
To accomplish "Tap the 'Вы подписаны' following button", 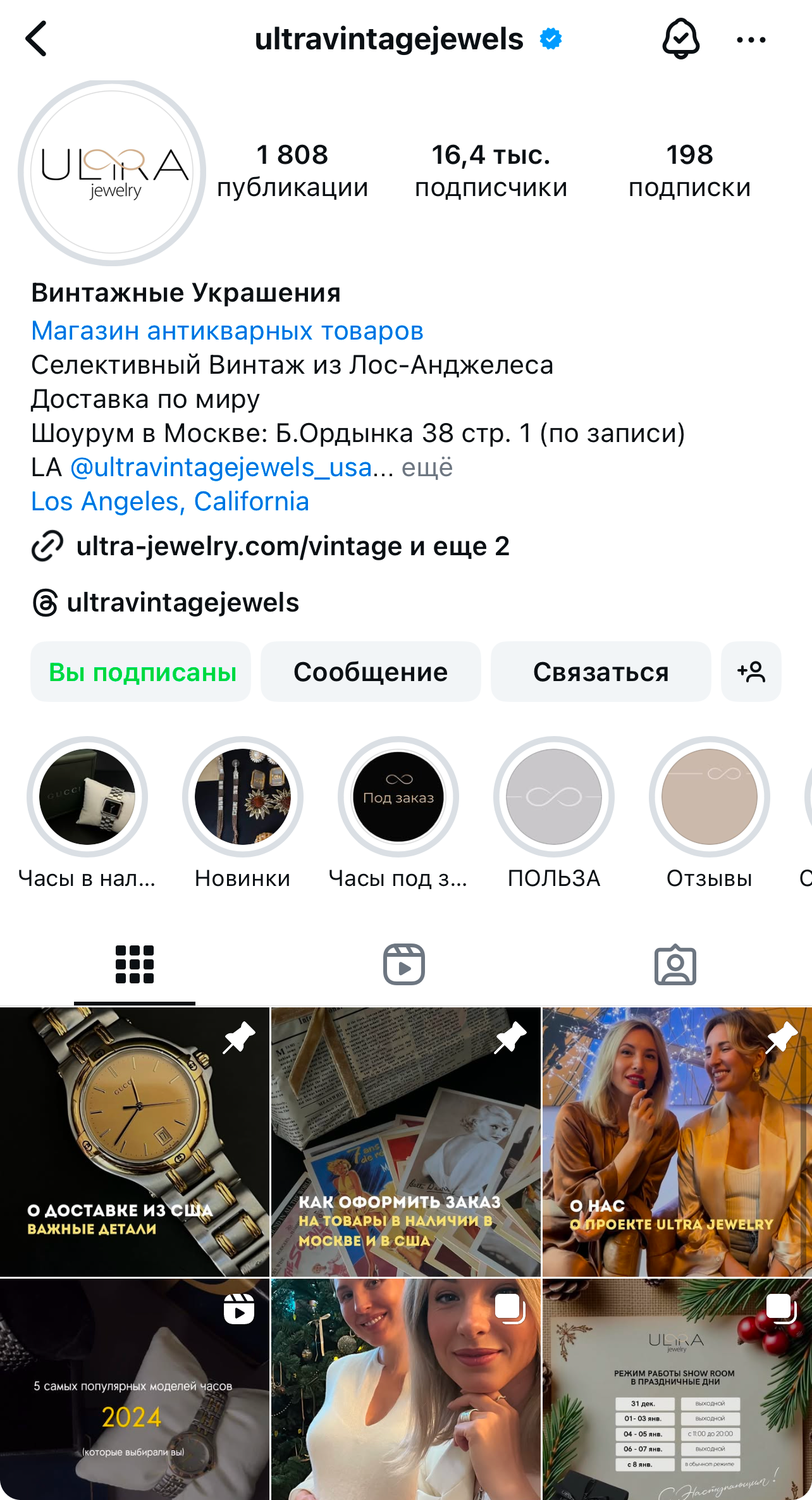I will pos(142,672).
